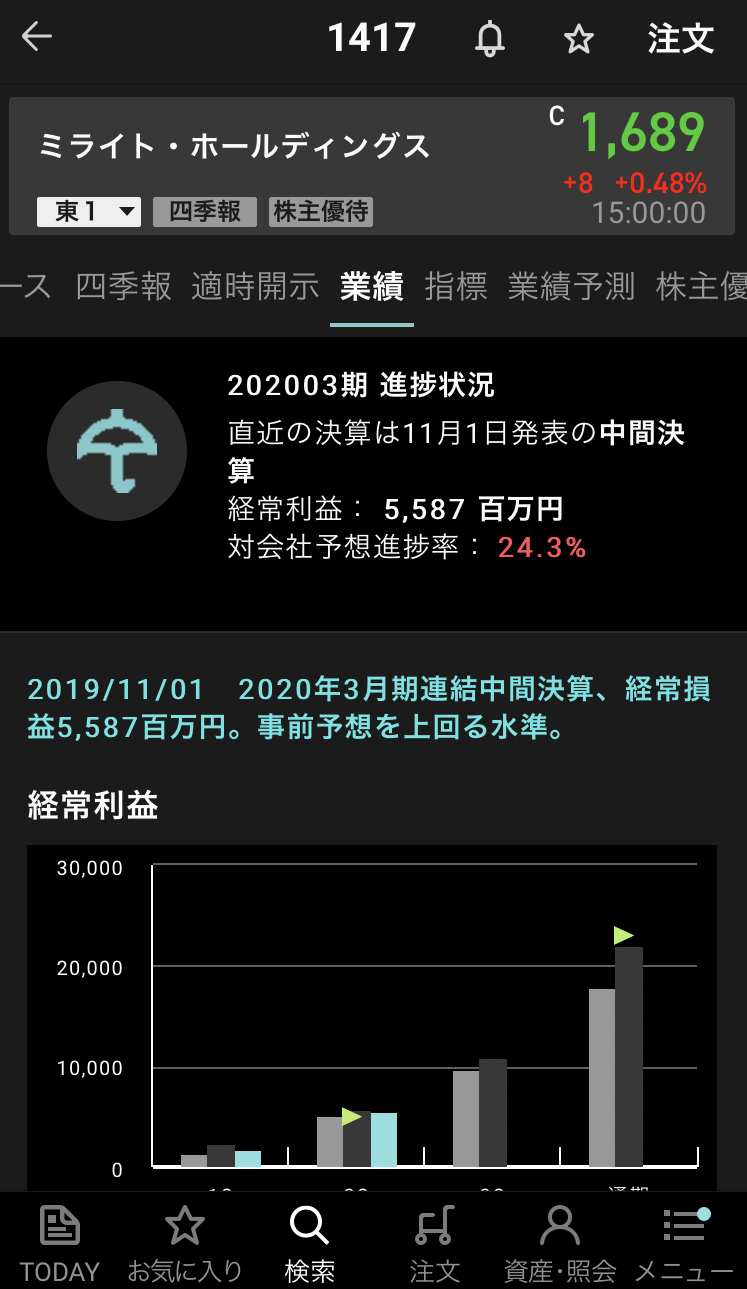Switch to the 業績予測 tab
Screen dimensions: 747x1289
click(x=571, y=287)
